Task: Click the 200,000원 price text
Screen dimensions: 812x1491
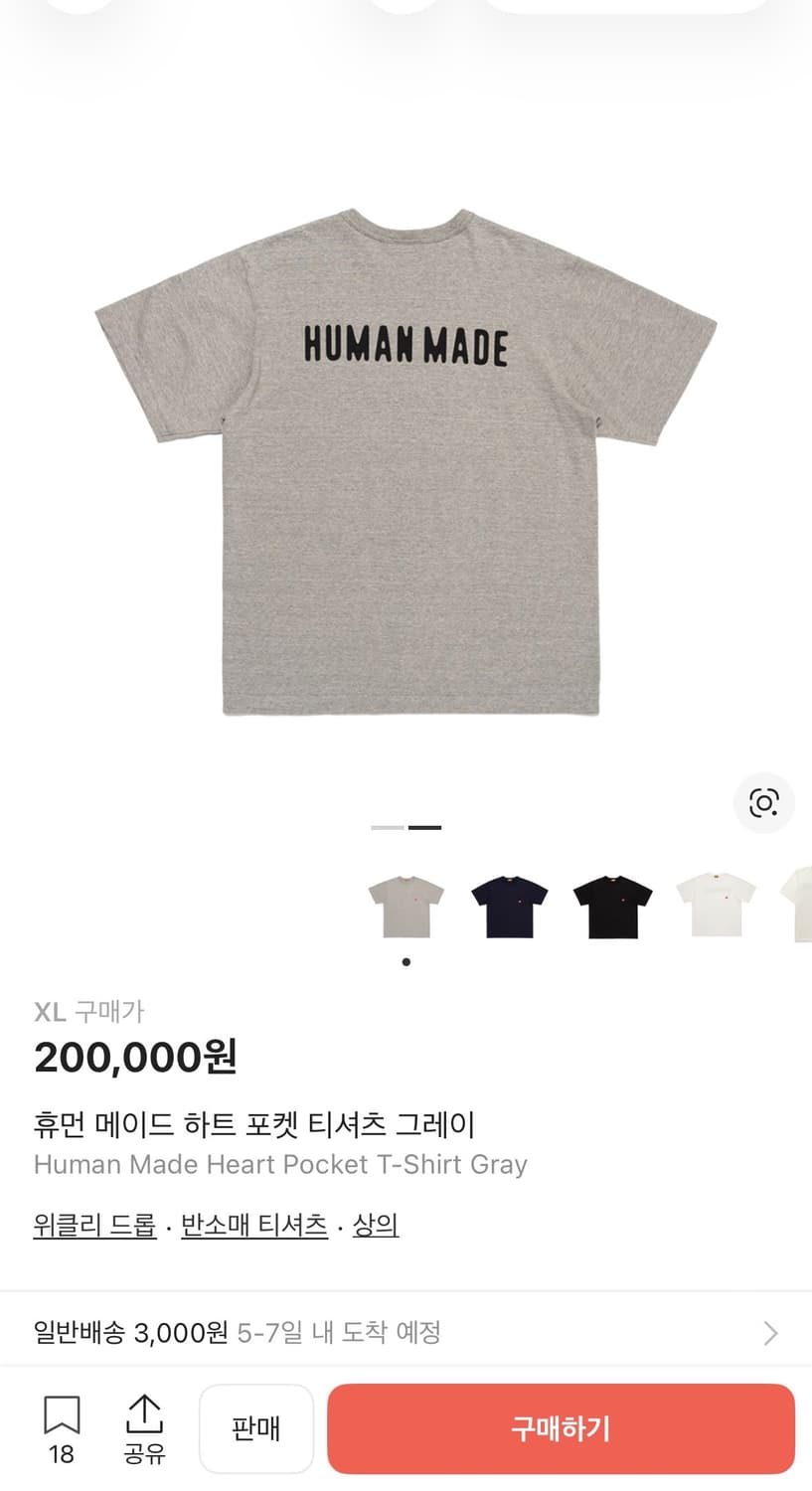Action: coord(135,1057)
